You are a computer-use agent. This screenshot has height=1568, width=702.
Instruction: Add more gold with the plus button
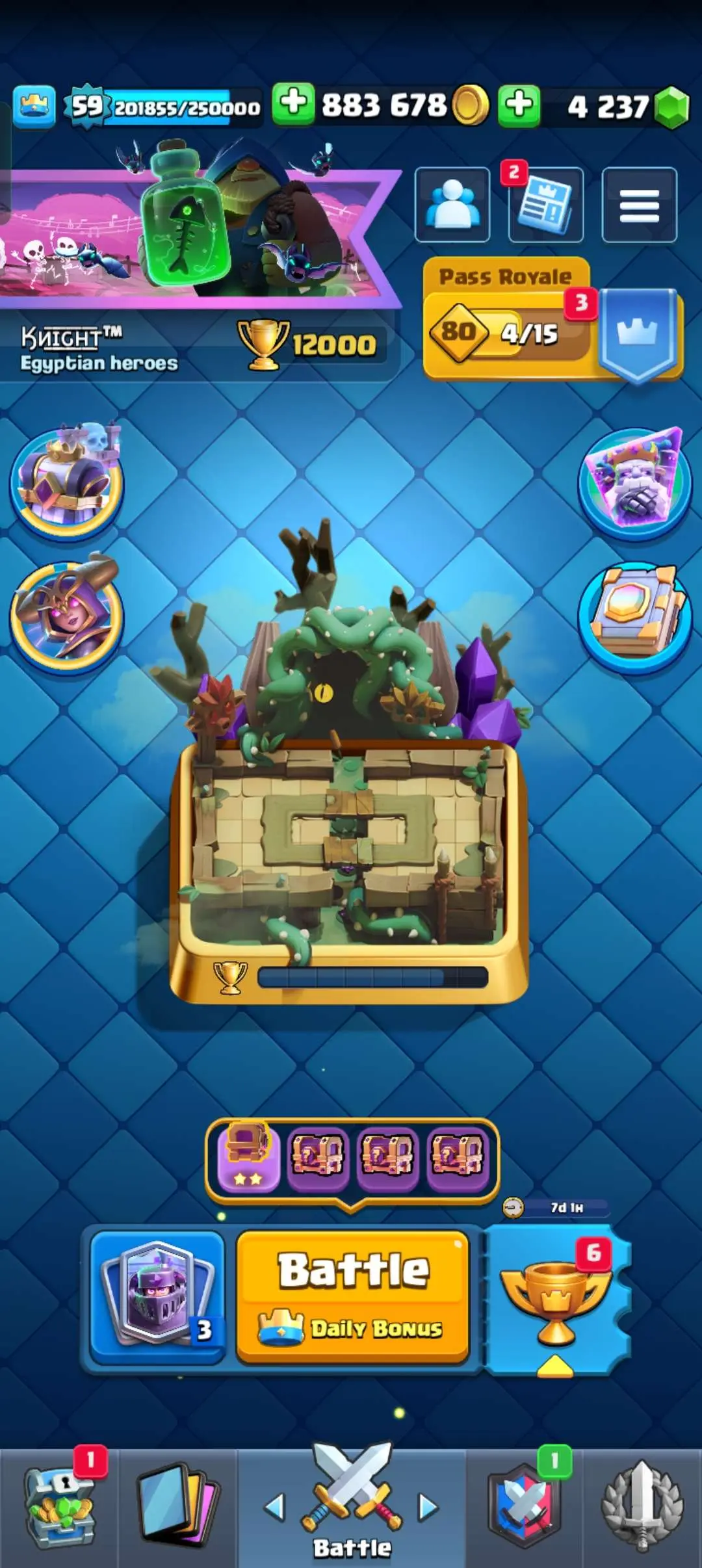tap(293, 104)
